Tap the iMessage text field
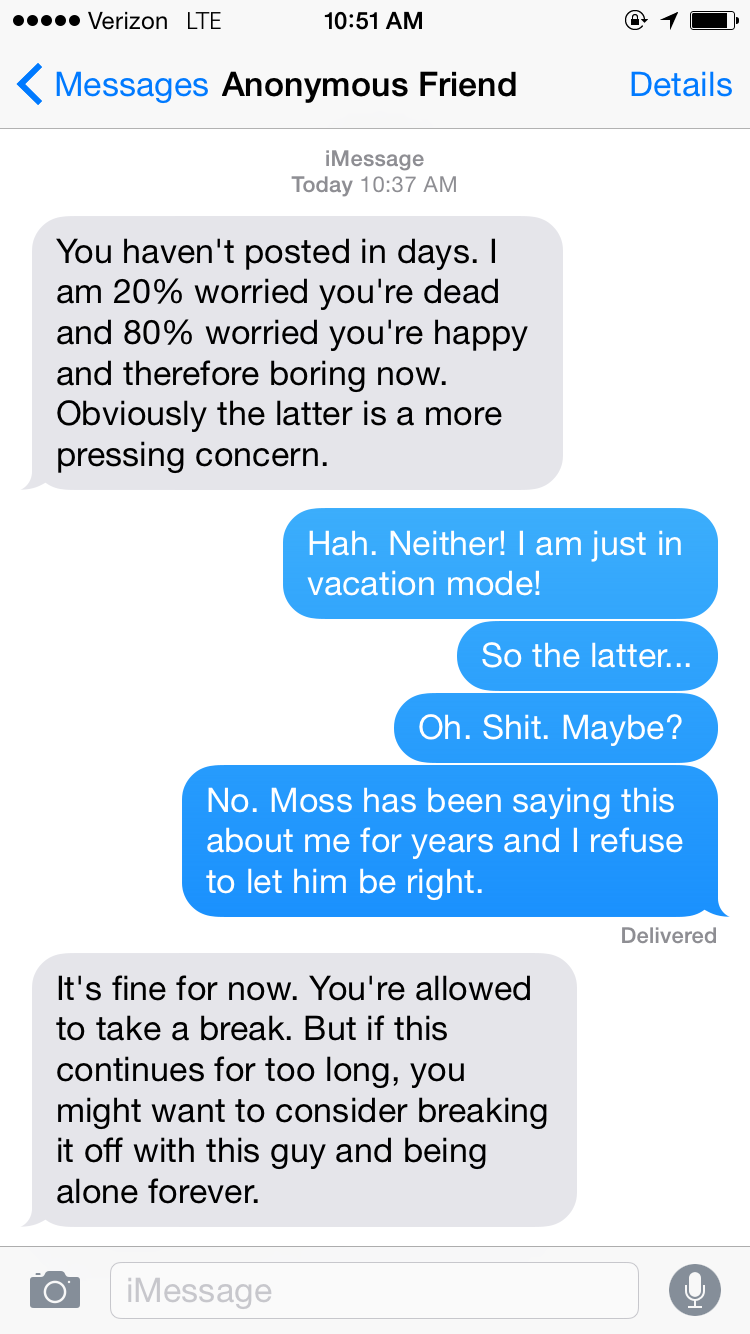This screenshot has width=750, height=1334. click(374, 1290)
